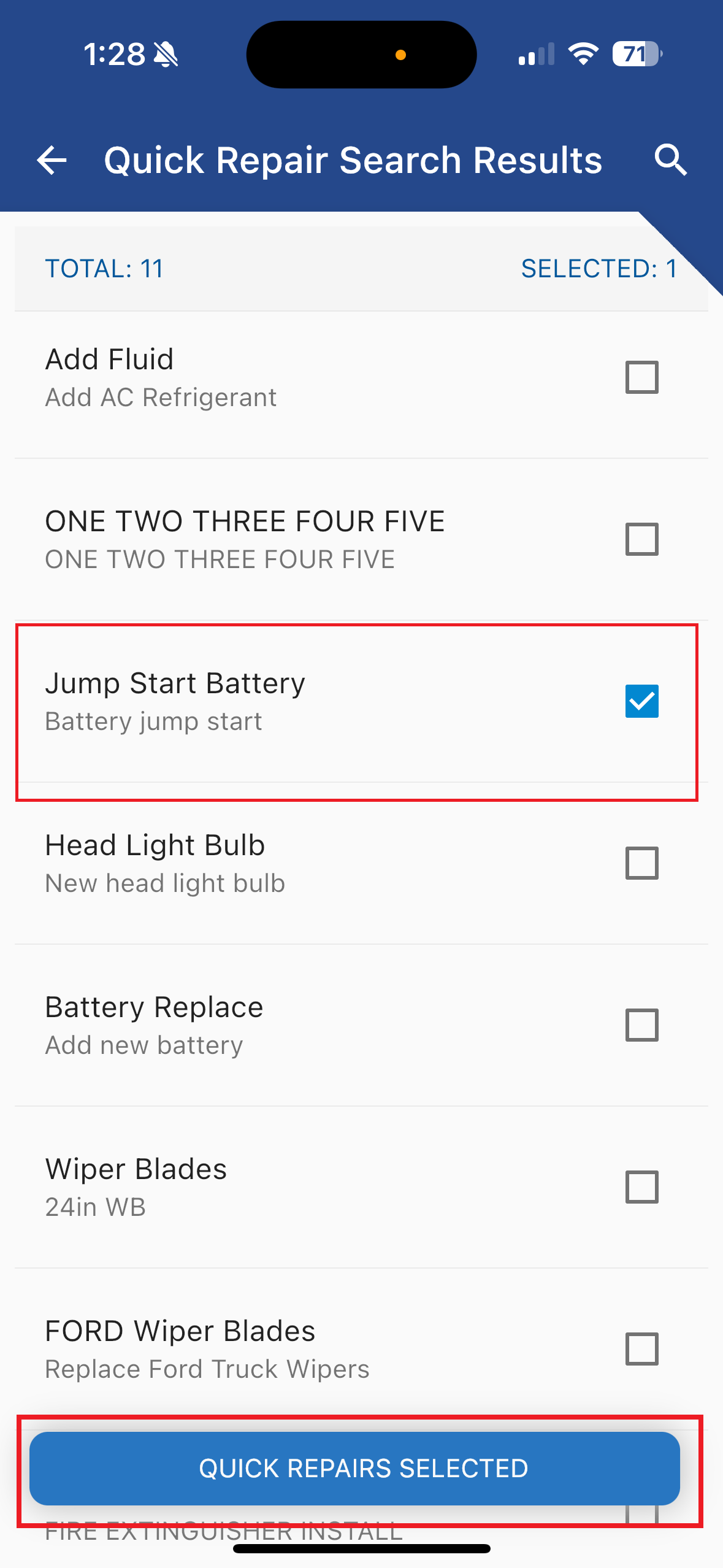Select the ONE TWO THREE FOUR FIVE checkbox
Image resolution: width=723 pixels, height=1568 pixels.
[641, 539]
